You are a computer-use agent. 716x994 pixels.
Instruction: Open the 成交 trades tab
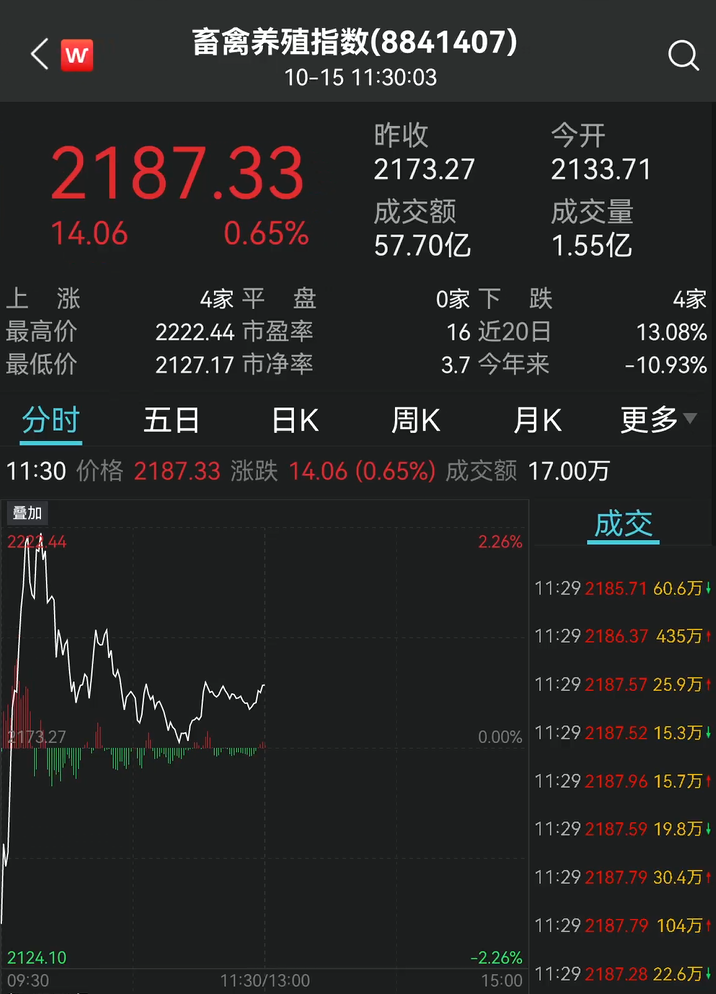click(622, 523)
